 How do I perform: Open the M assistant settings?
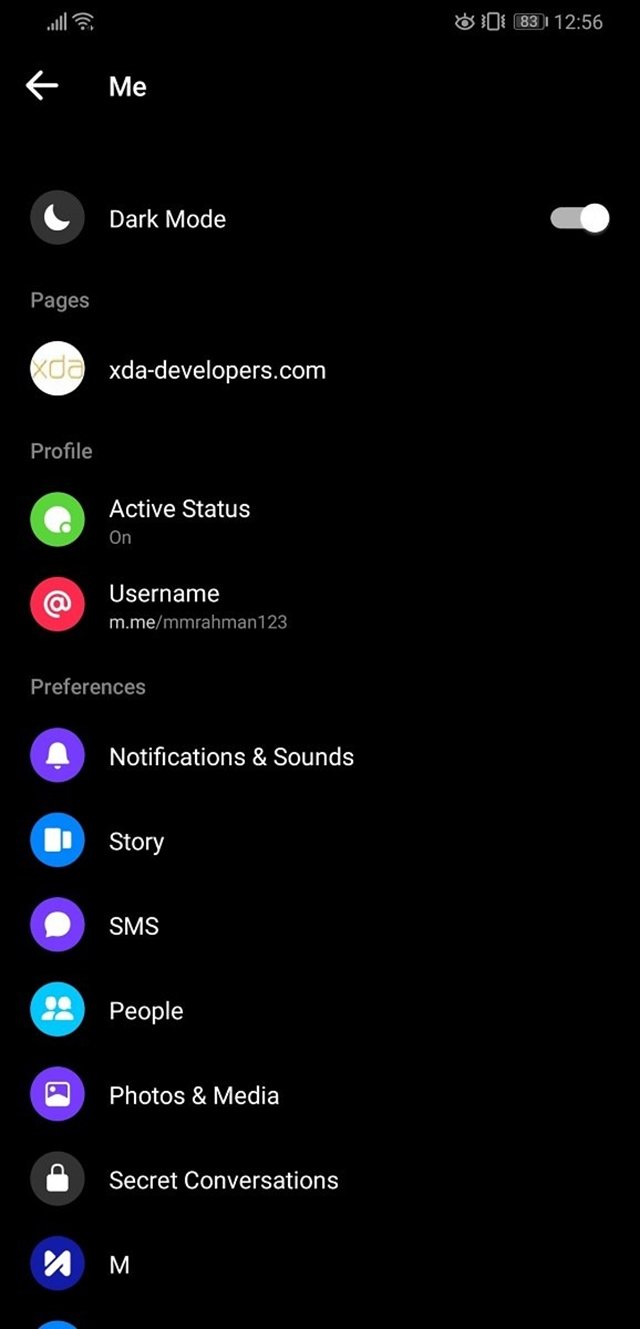pos(119,1265)
